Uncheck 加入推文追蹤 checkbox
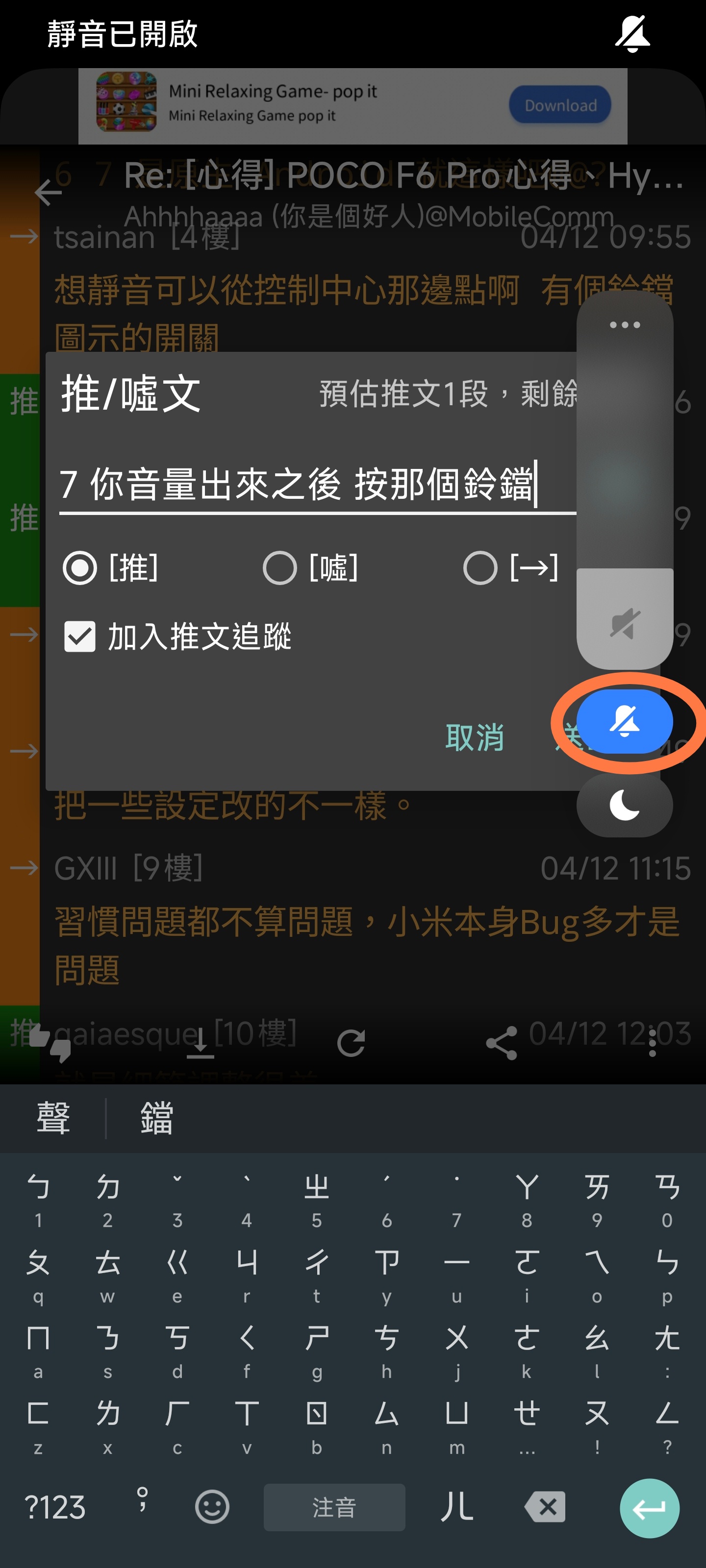This screenshot has height=1568, width=706. 80,636
